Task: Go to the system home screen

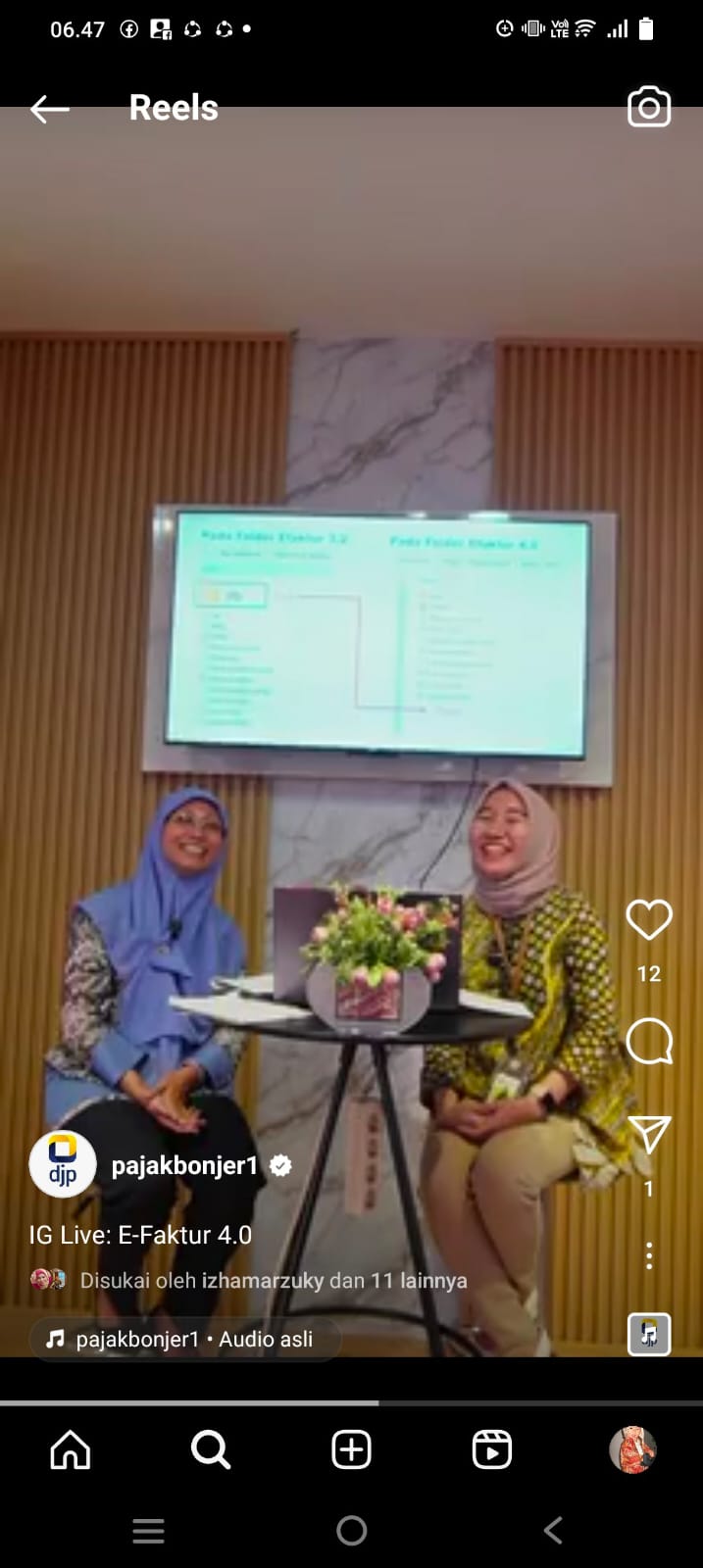Action: (x=351, y=1530)
